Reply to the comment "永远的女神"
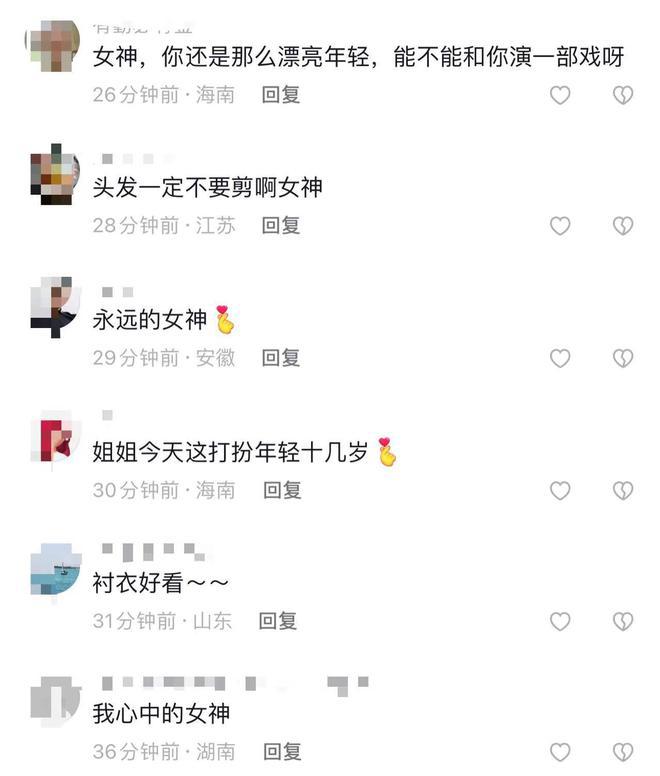 tap(281, 357)
